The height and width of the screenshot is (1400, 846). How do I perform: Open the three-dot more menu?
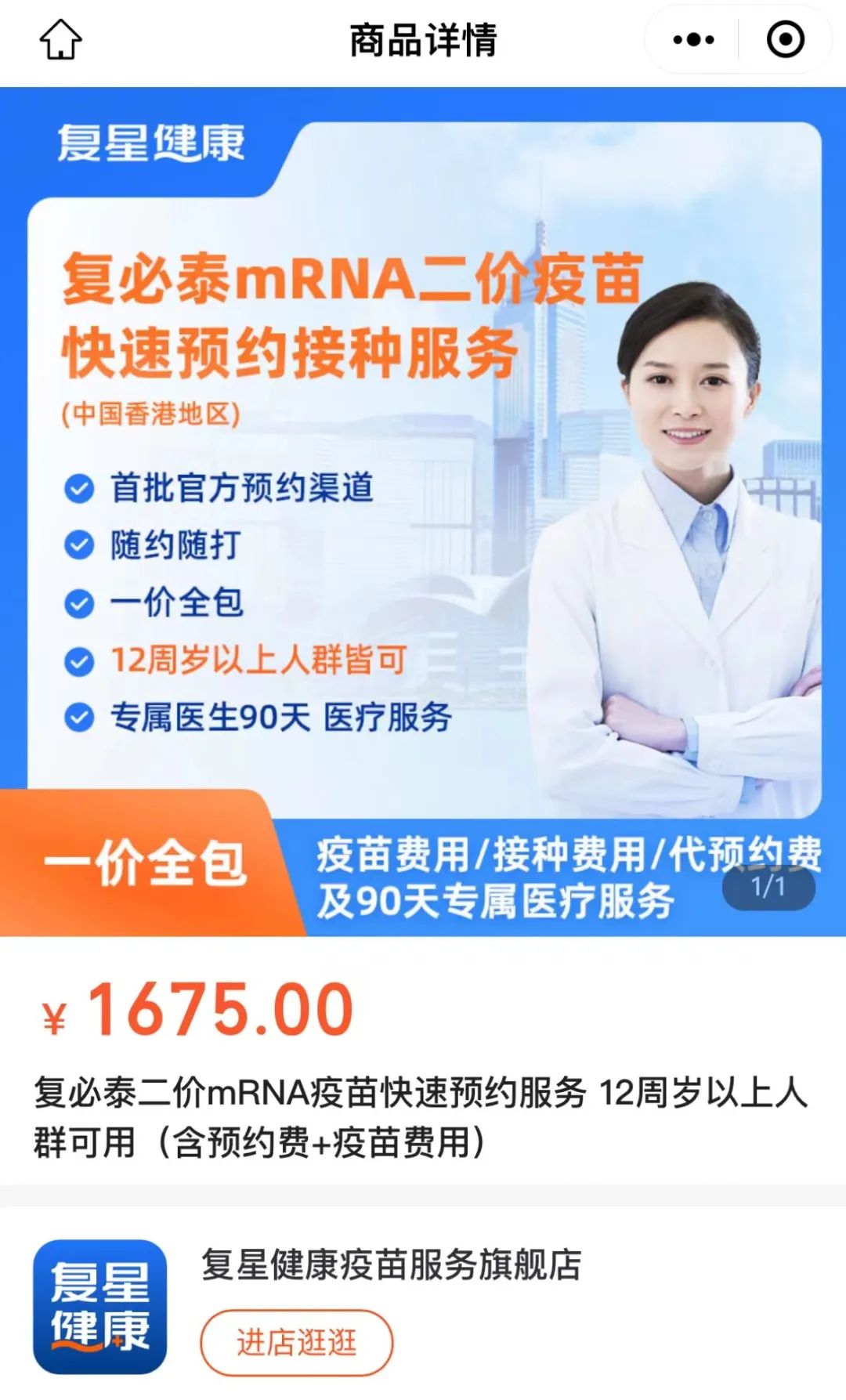click(693, 40)
